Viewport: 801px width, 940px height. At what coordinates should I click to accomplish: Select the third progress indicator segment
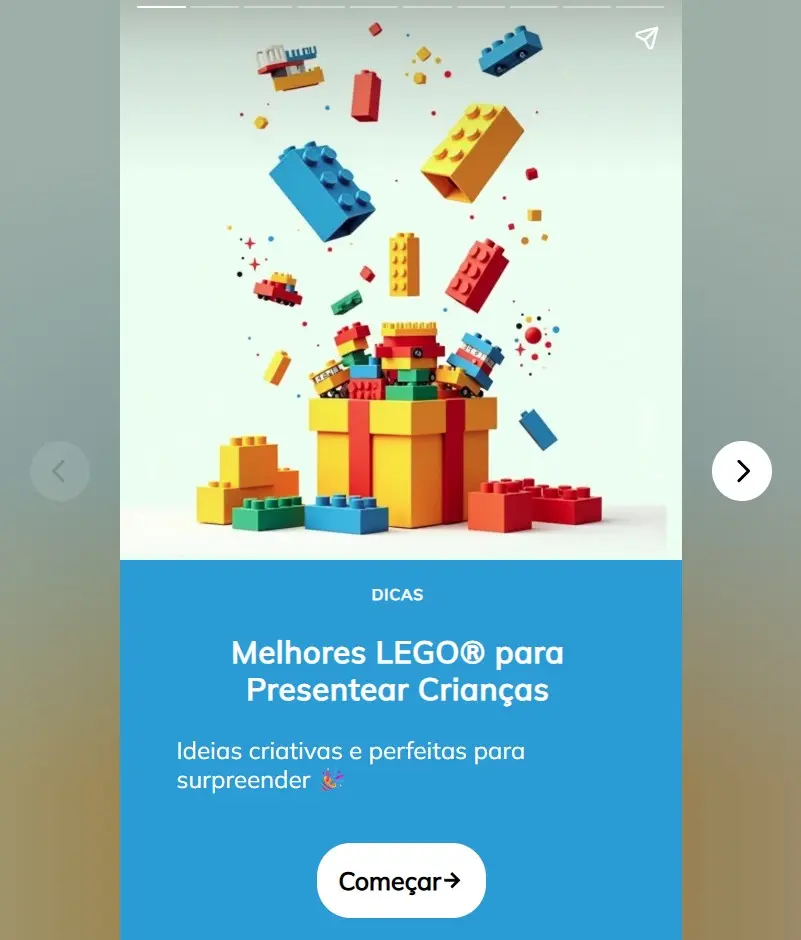(267, 4)
